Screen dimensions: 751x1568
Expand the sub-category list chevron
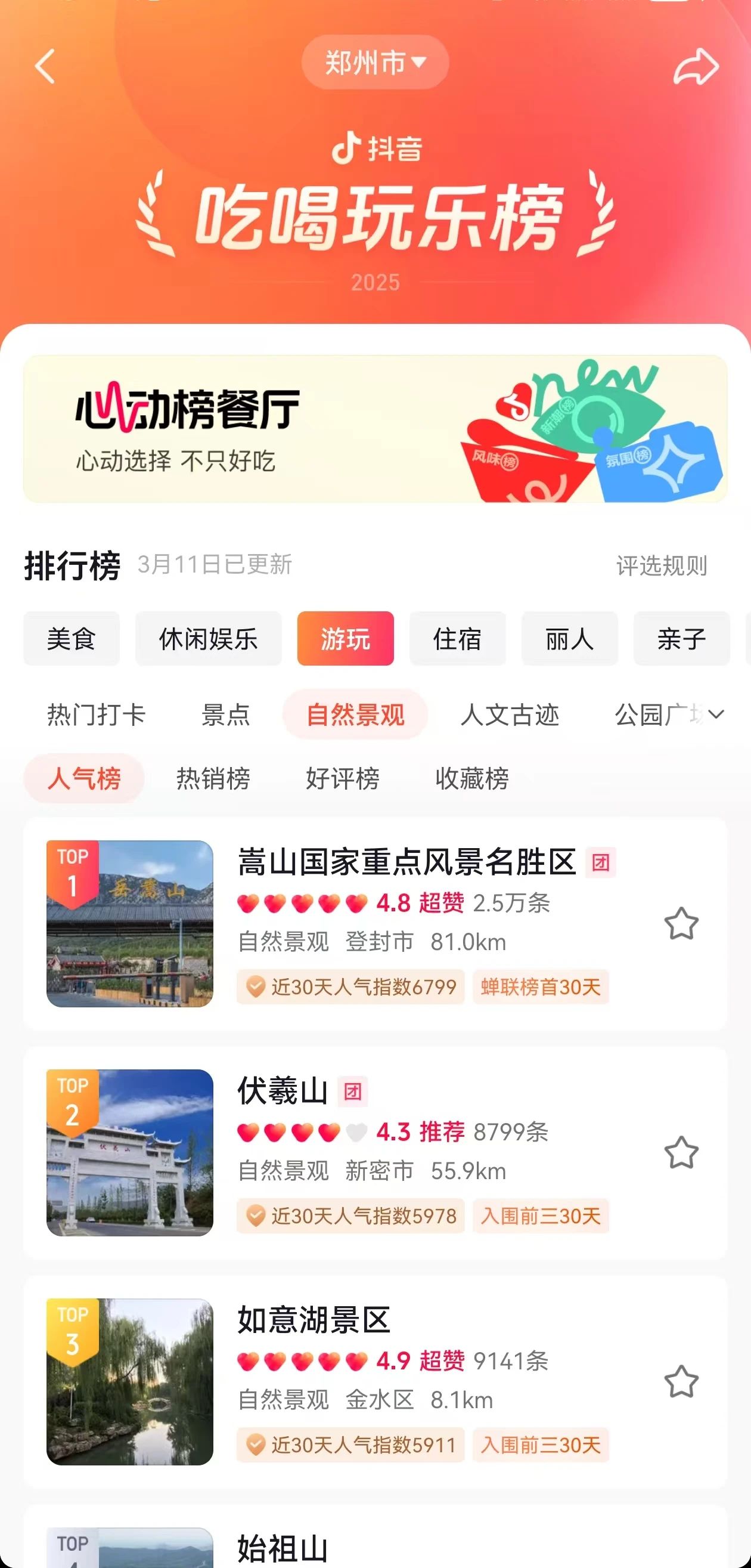point(717,714)
